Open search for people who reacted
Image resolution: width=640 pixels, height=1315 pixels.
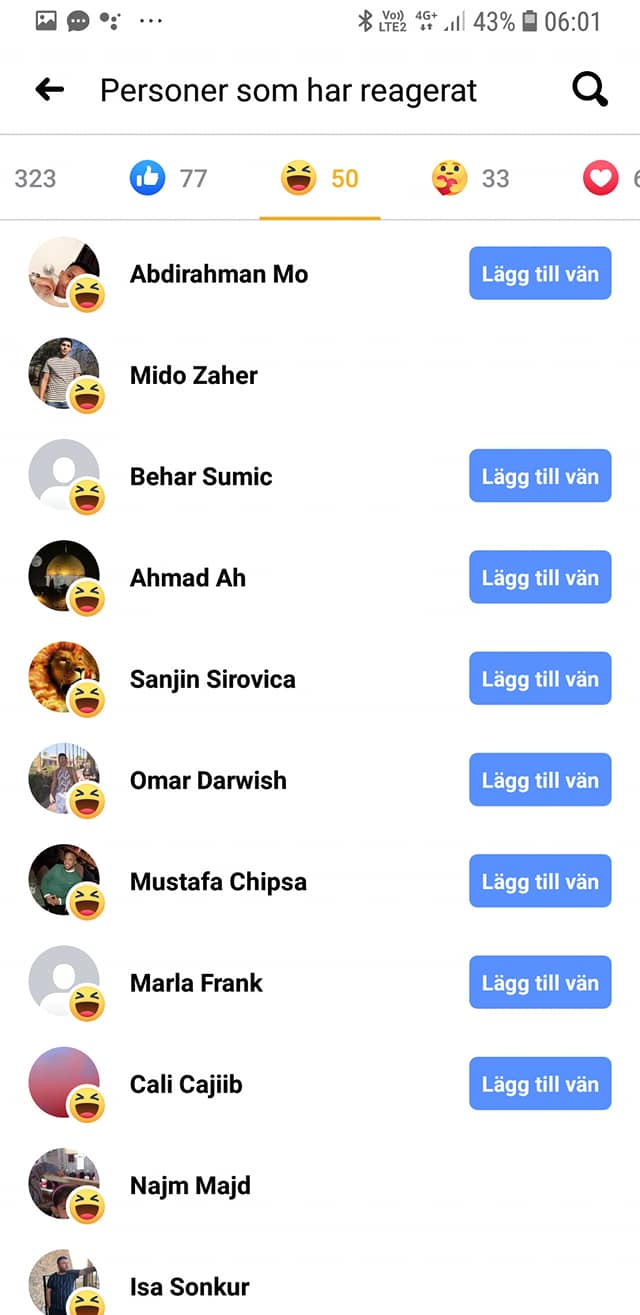pos(589,90)
